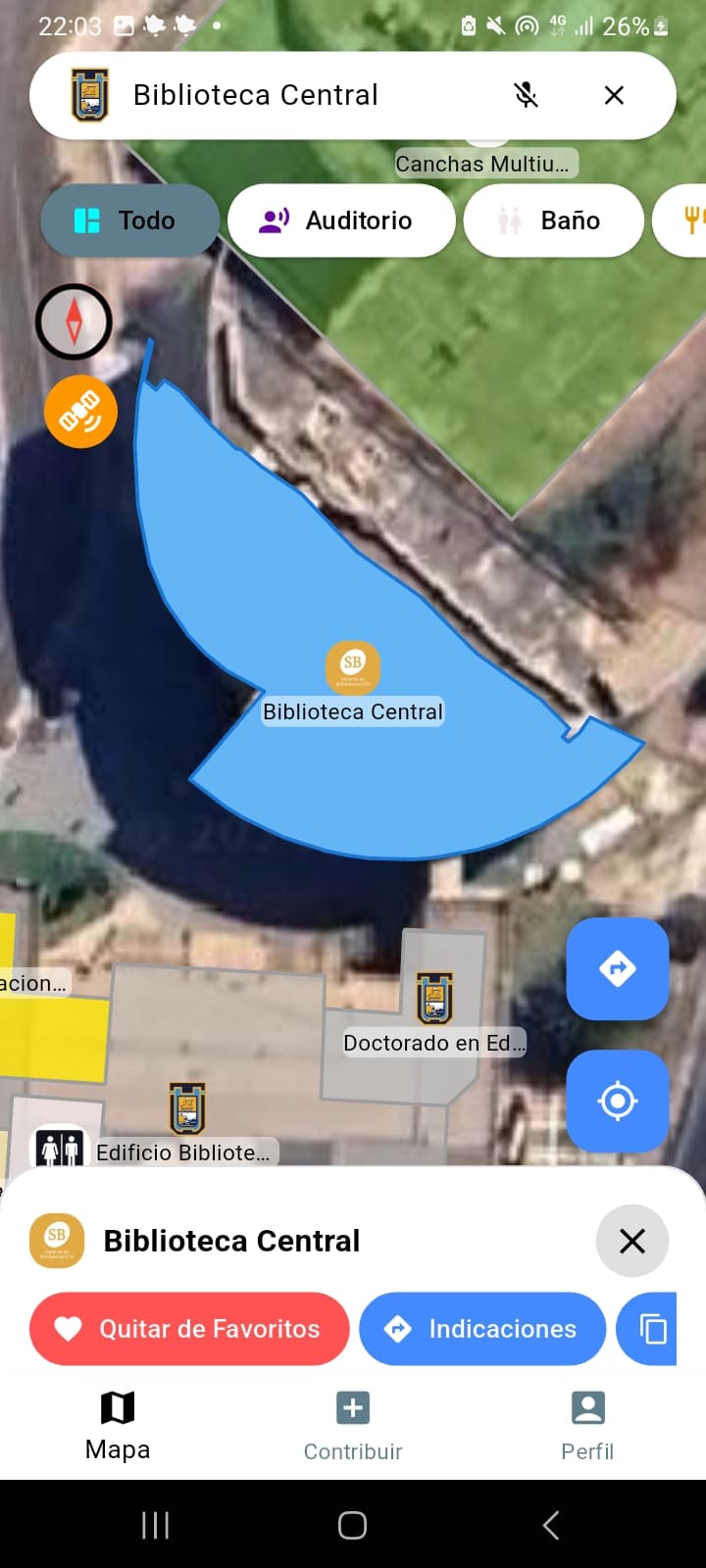Tap Quitar de Favoritos
The height and width of the screenshot is (1568, 706).
189,1329
